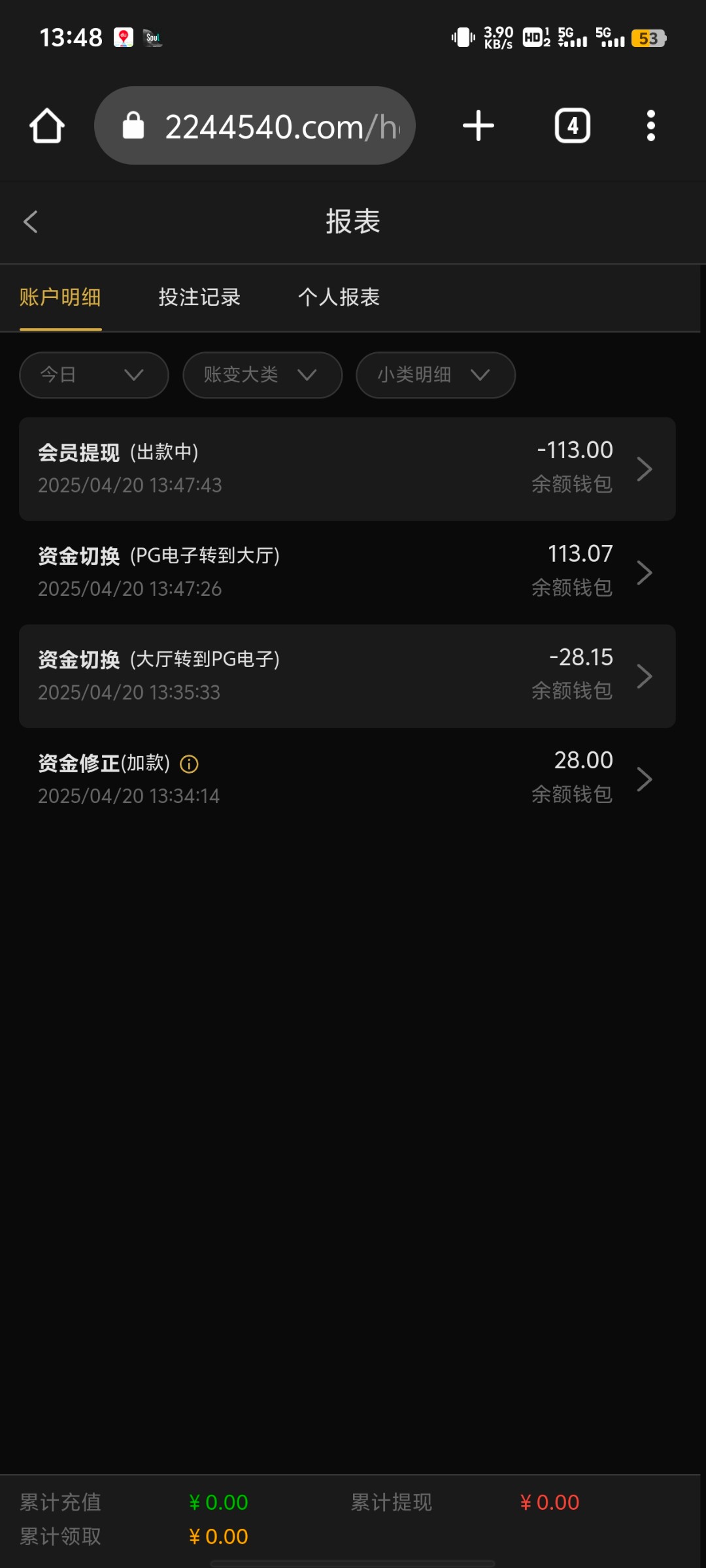
Task: Open the 会员提现 -113.00 record
Action: pos(347,469)
